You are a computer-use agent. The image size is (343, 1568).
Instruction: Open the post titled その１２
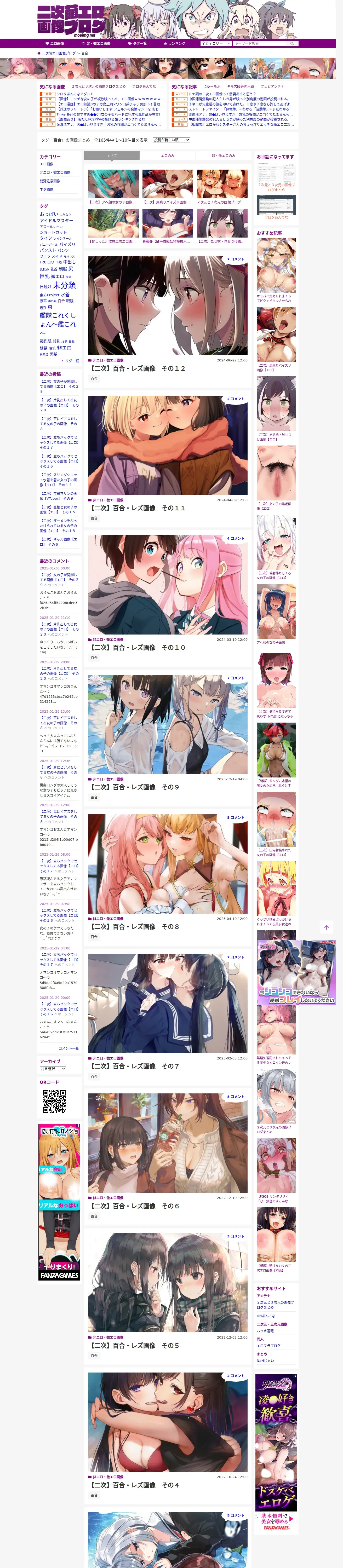[138, 368]
